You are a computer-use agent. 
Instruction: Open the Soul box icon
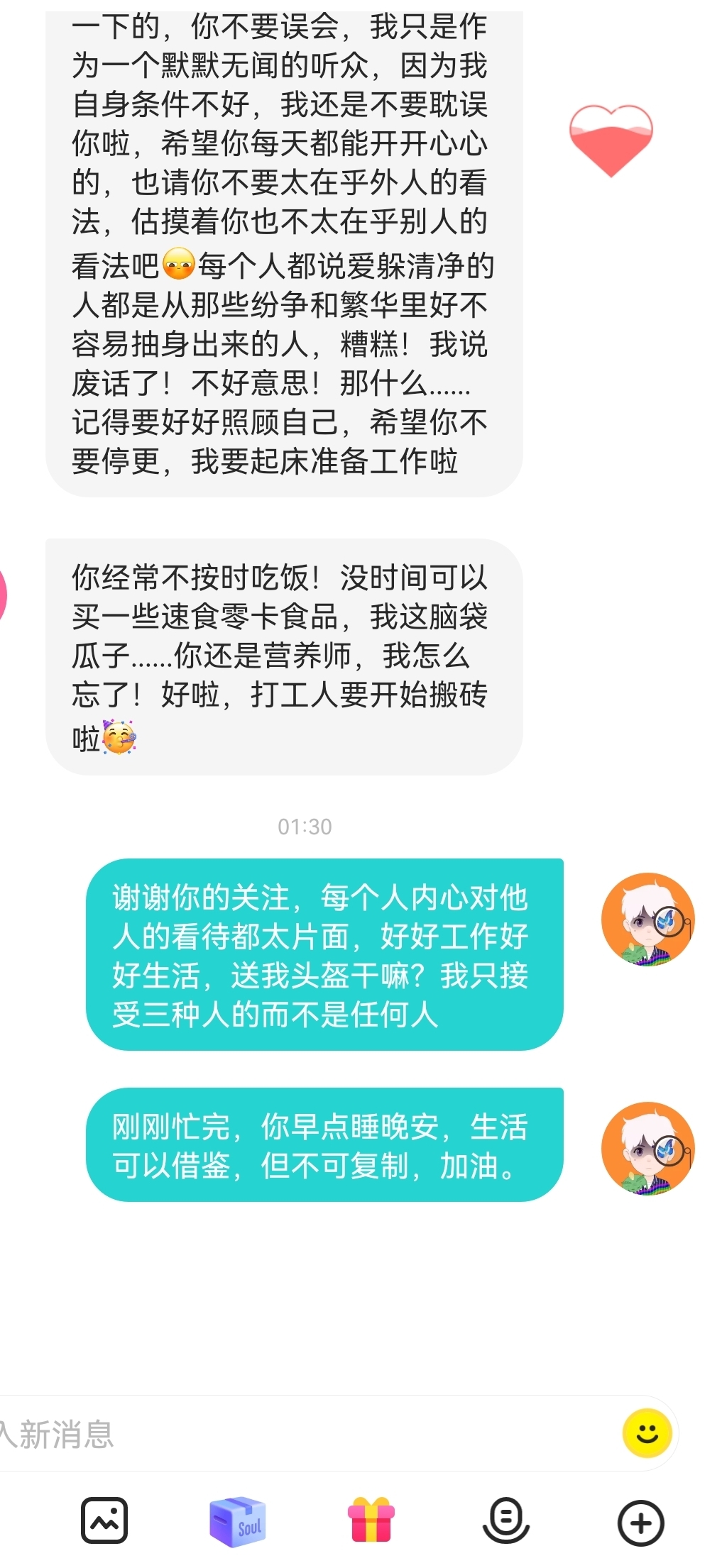(237, 1521)
